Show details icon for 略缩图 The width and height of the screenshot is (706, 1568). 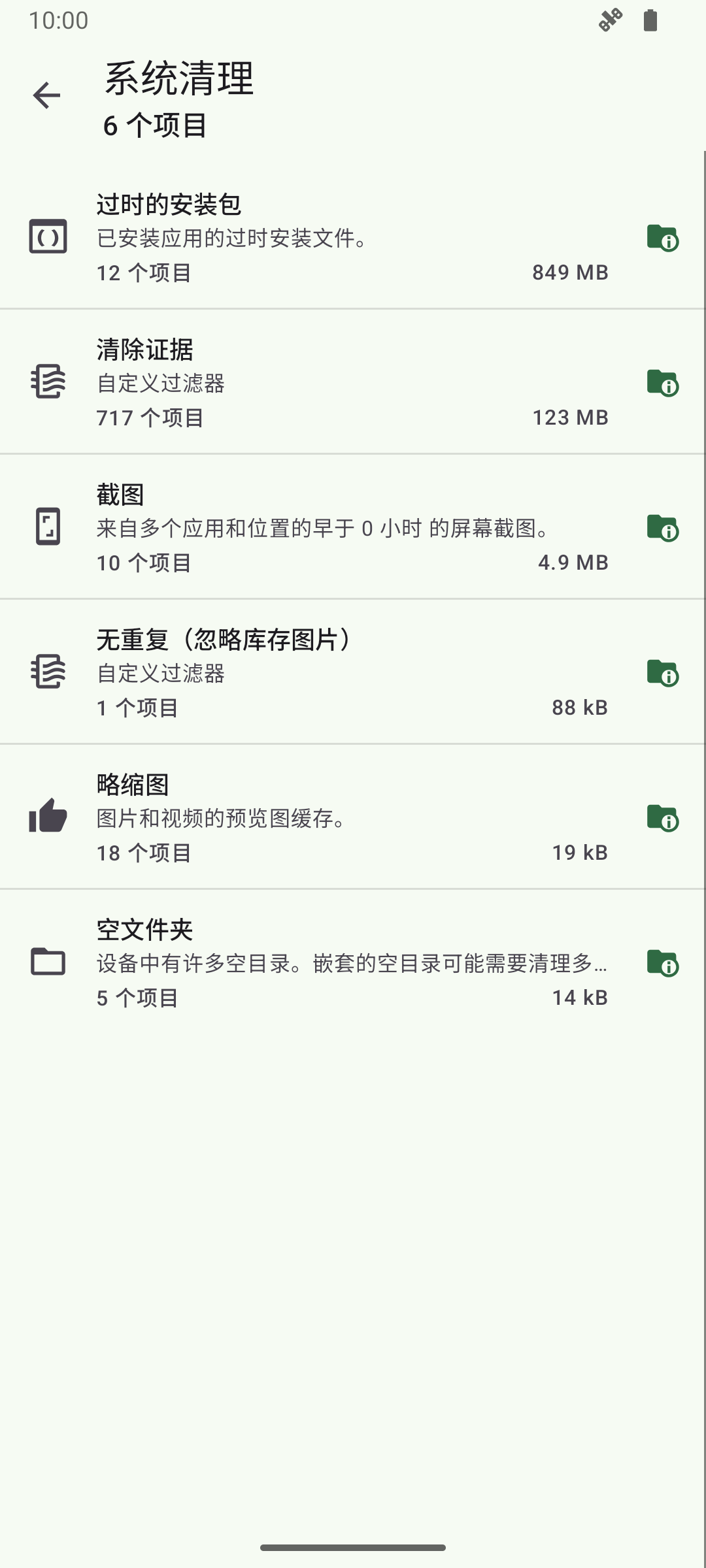pos(662,818)
